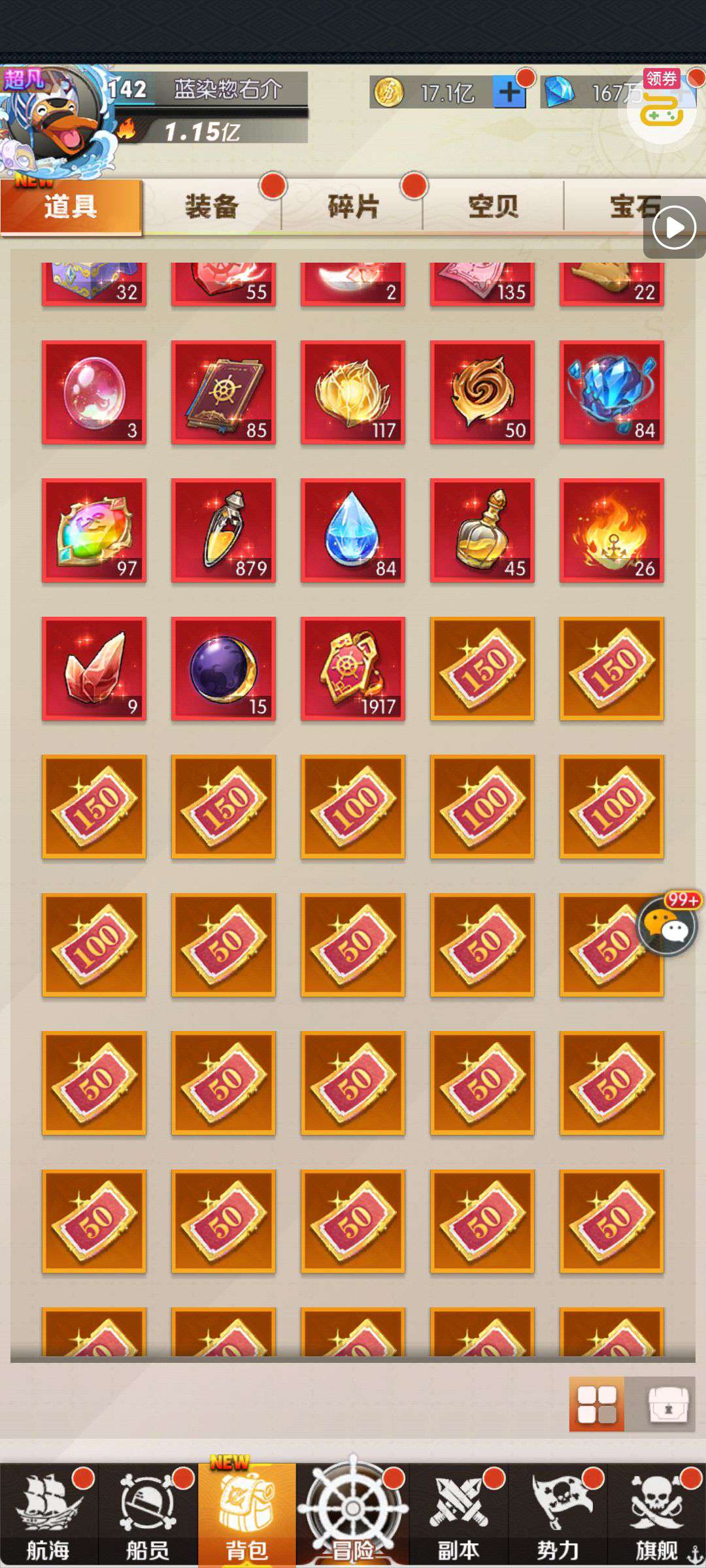Open the 船员 section
Screen dimensions: 706x1568
pos(148,1516)
